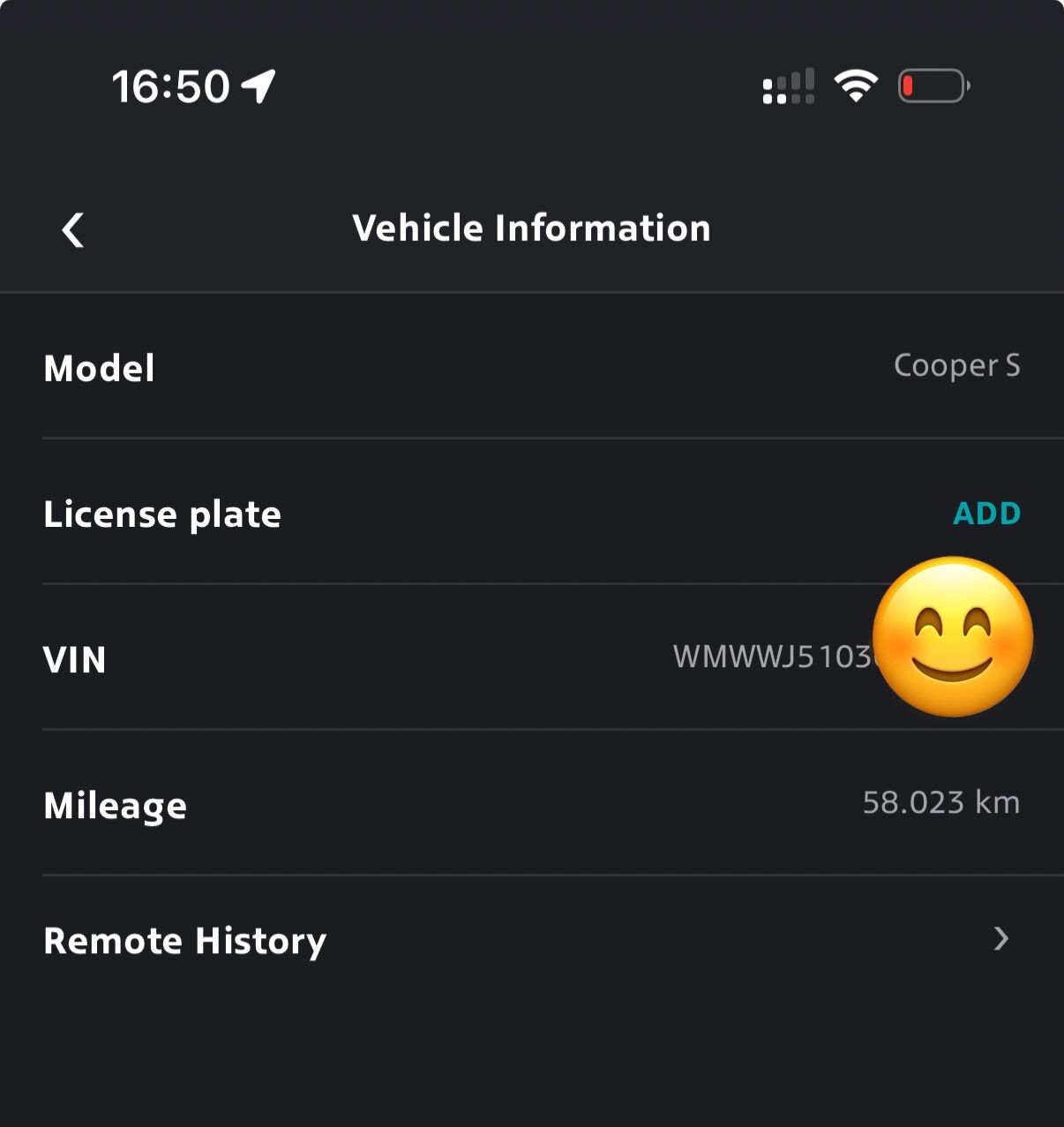Viewport: 1064px width, 1127px height.
Task: Add a license plate
Action: tap(986, 514)
